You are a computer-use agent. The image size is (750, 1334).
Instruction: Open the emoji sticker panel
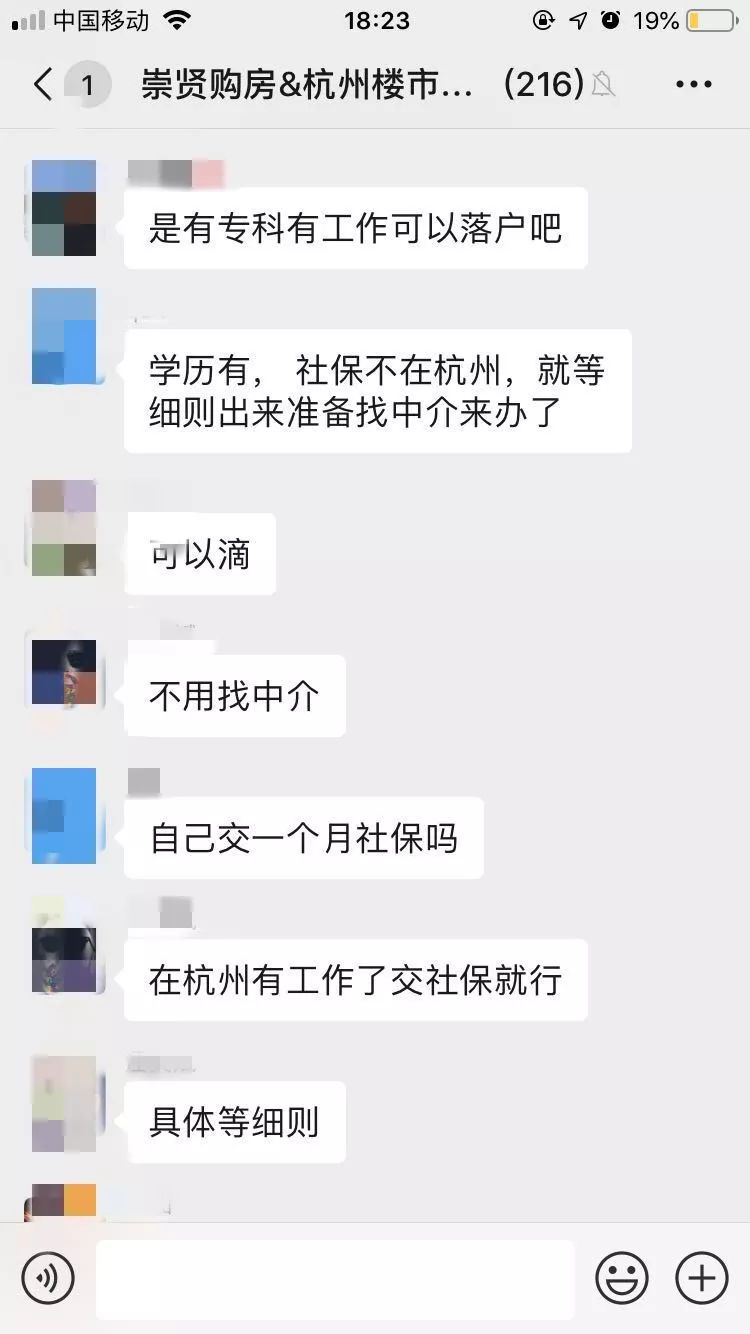coord(621,1277)
